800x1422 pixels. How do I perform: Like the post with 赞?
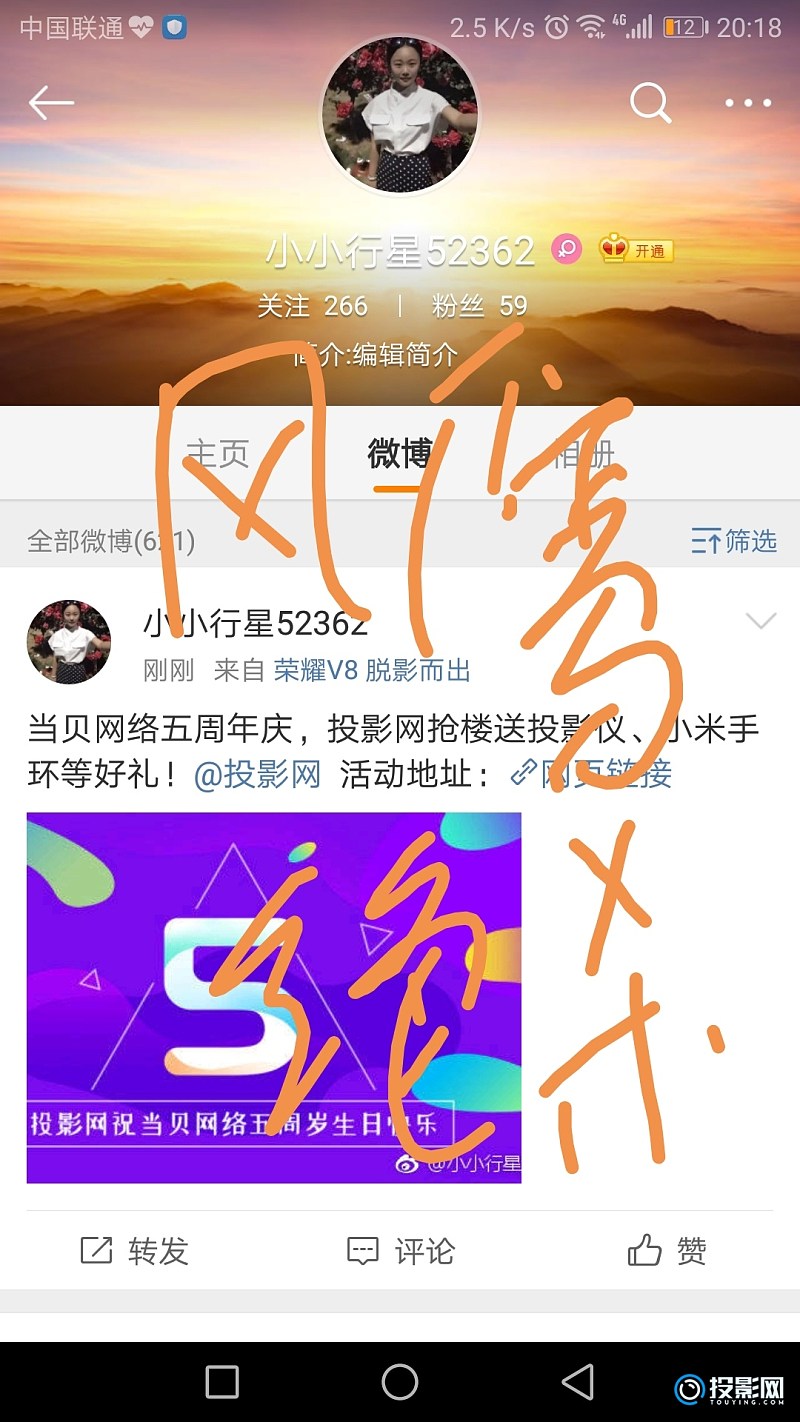(667, 1250)
